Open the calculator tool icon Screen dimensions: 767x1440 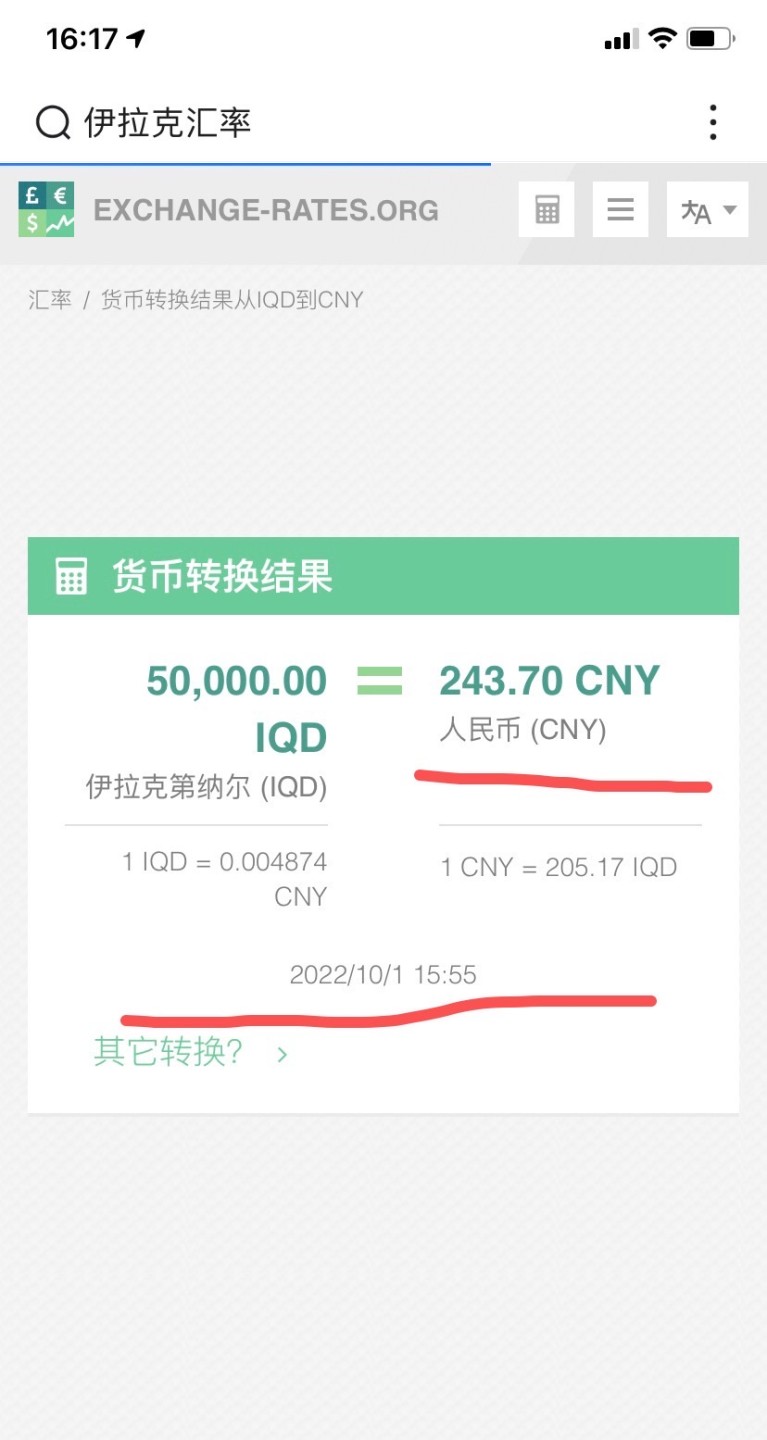[545, 209]
